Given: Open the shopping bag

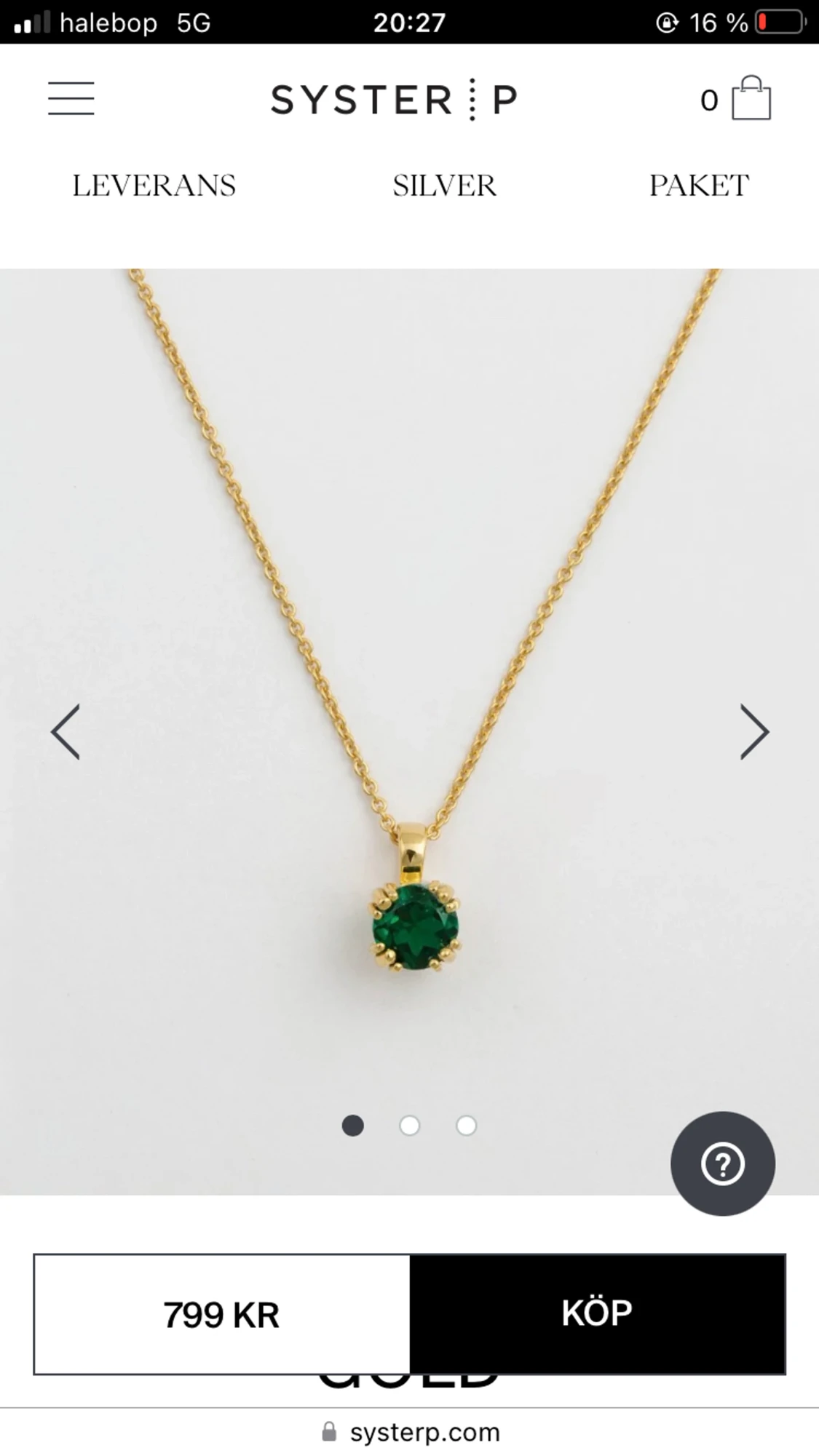Looking at the screenshot, I should pyautogui.click(x=750, y=99).
